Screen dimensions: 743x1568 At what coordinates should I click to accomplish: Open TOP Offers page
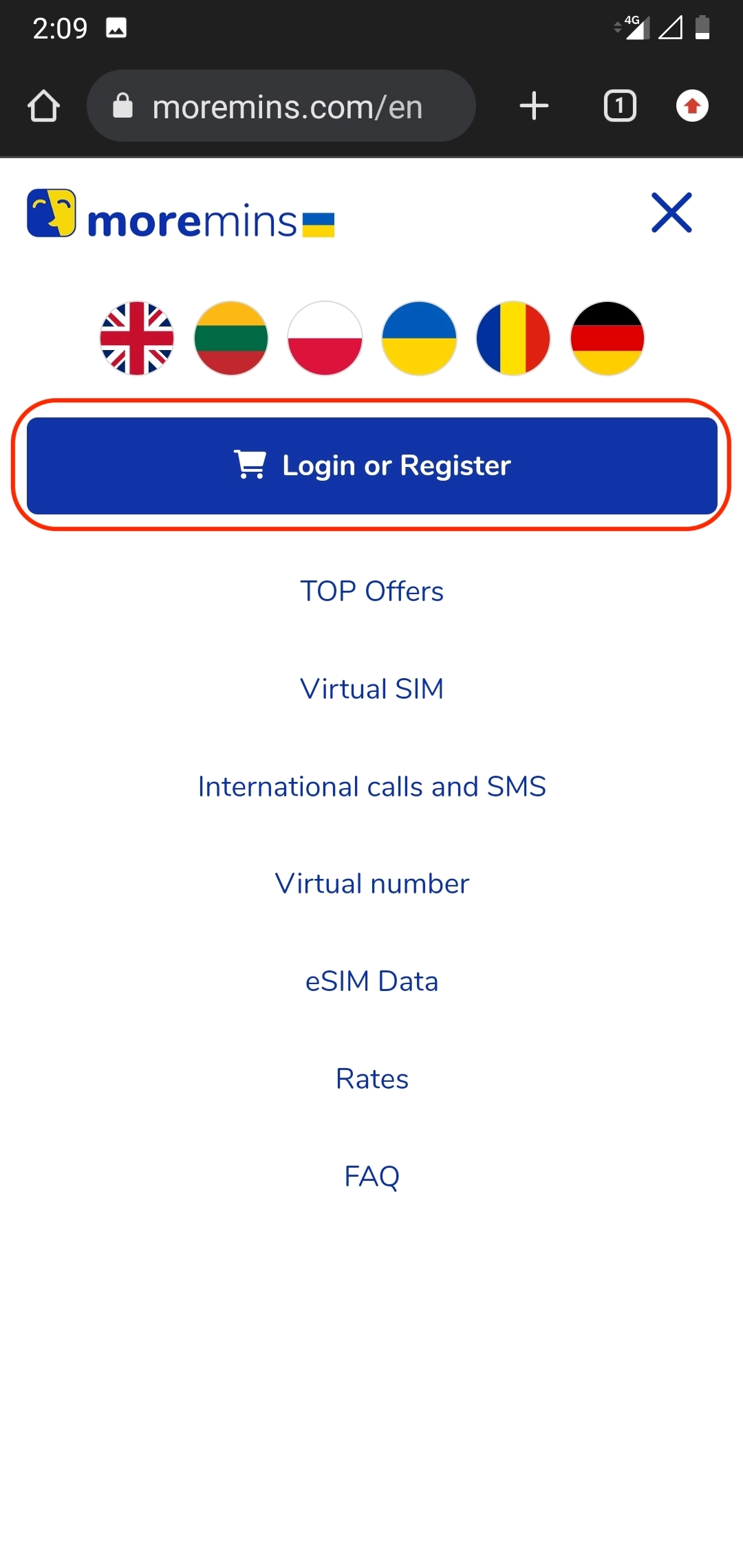point(371,591)
